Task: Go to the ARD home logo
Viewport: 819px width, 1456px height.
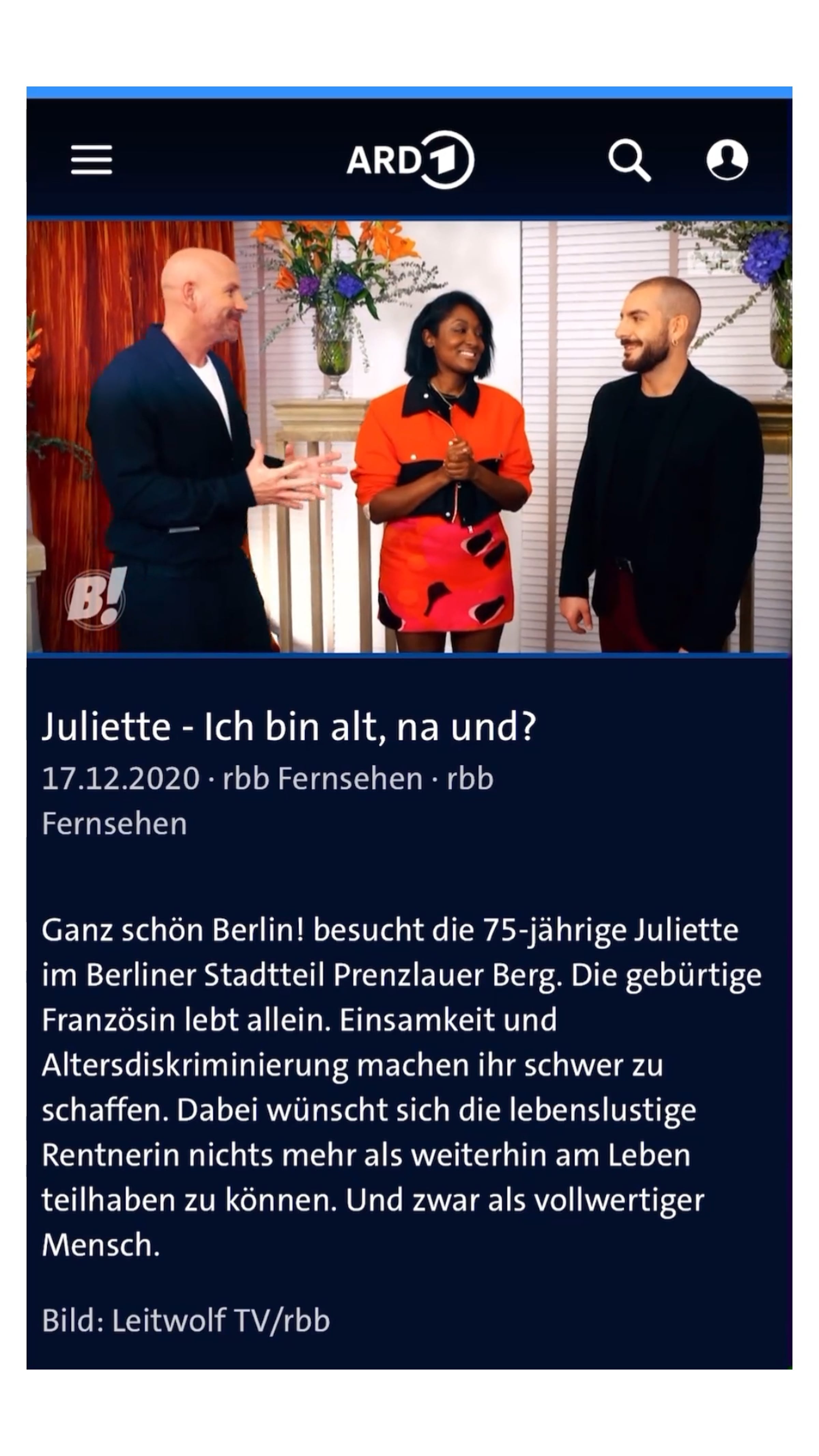Action: click(410, 159)
